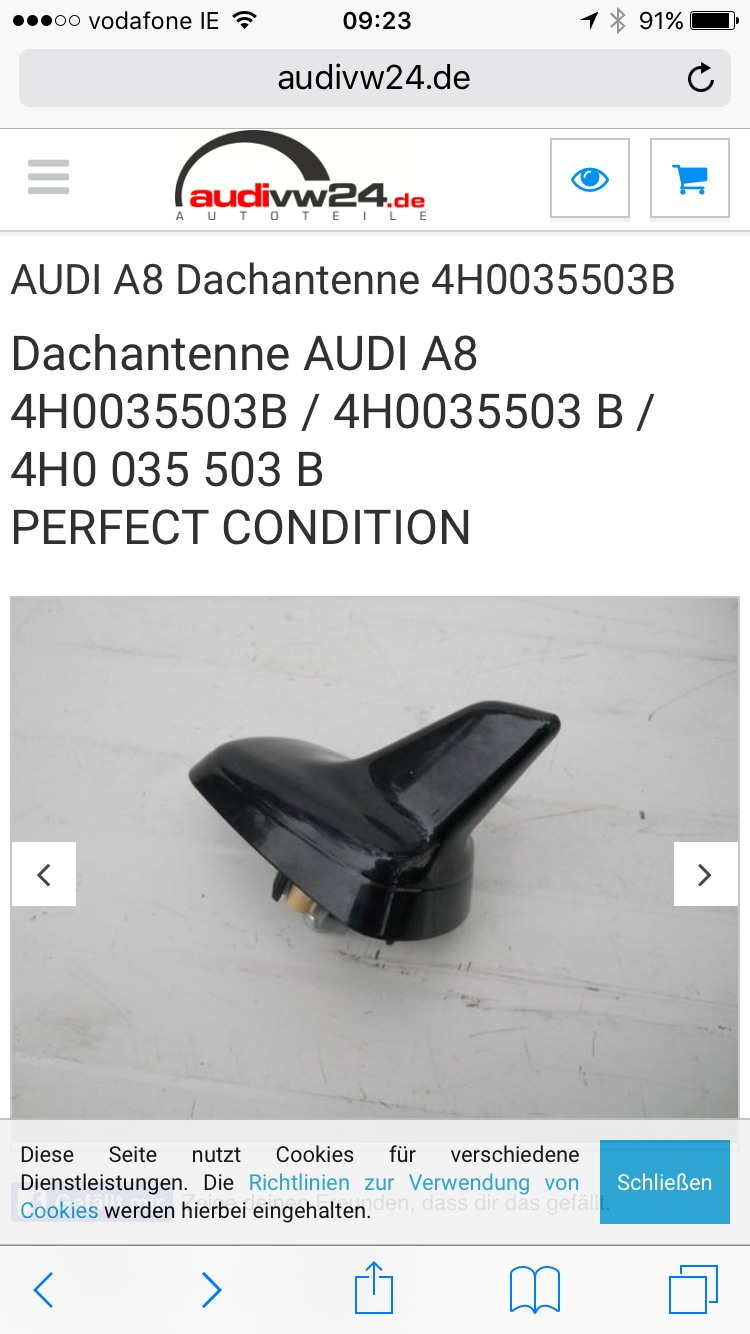Show open Safari tabs

[694, 1290]
